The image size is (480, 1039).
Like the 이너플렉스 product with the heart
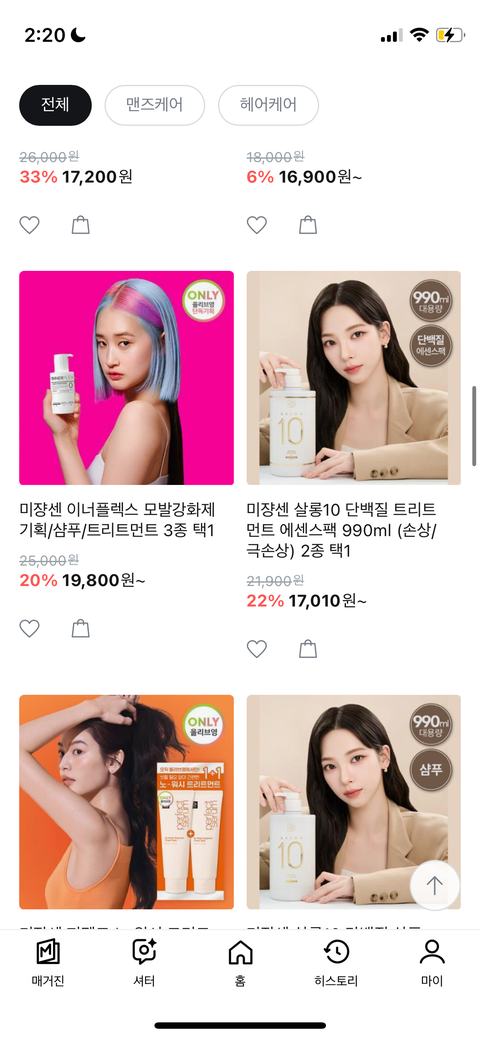tap(29, 628)
